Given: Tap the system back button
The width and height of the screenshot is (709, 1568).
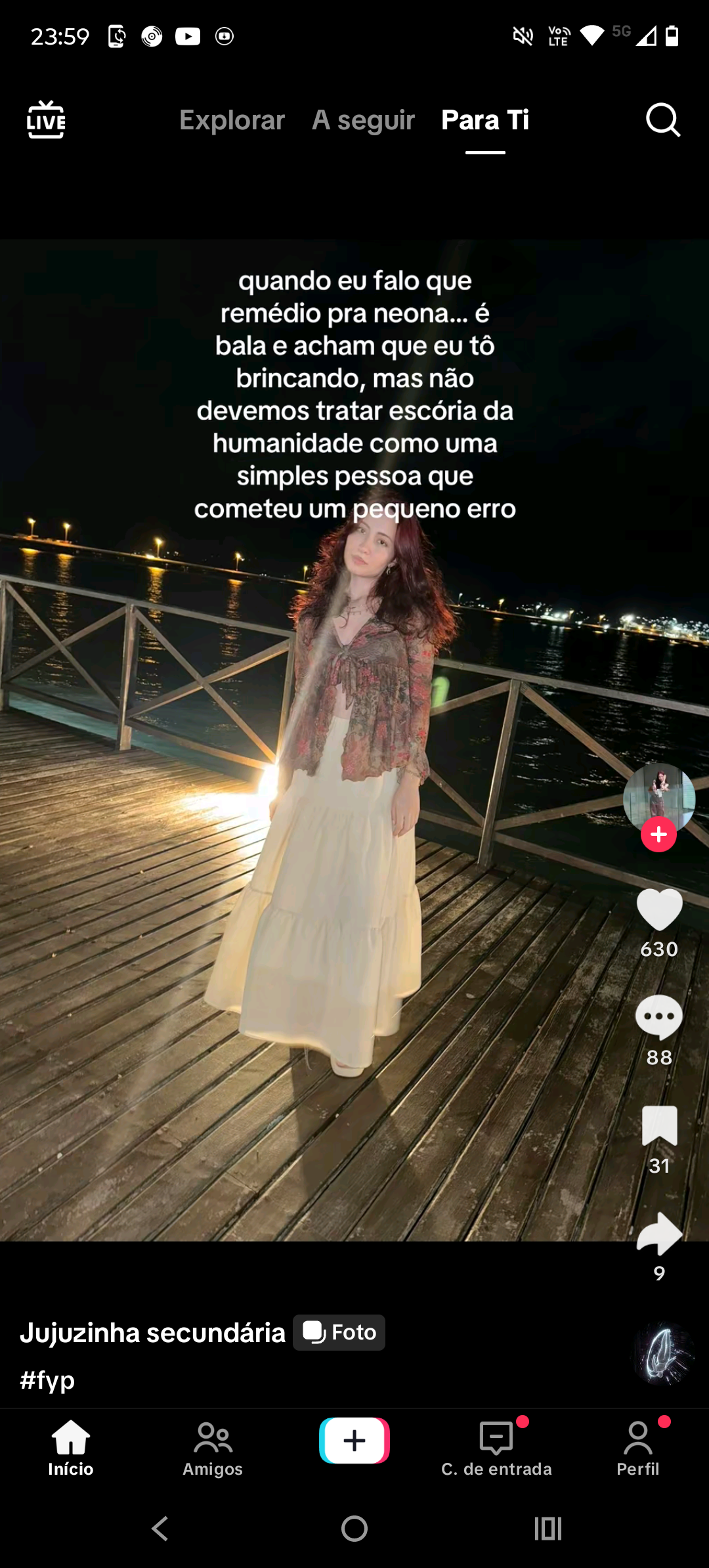Looking at the screenshot, I should (160, 1529).
